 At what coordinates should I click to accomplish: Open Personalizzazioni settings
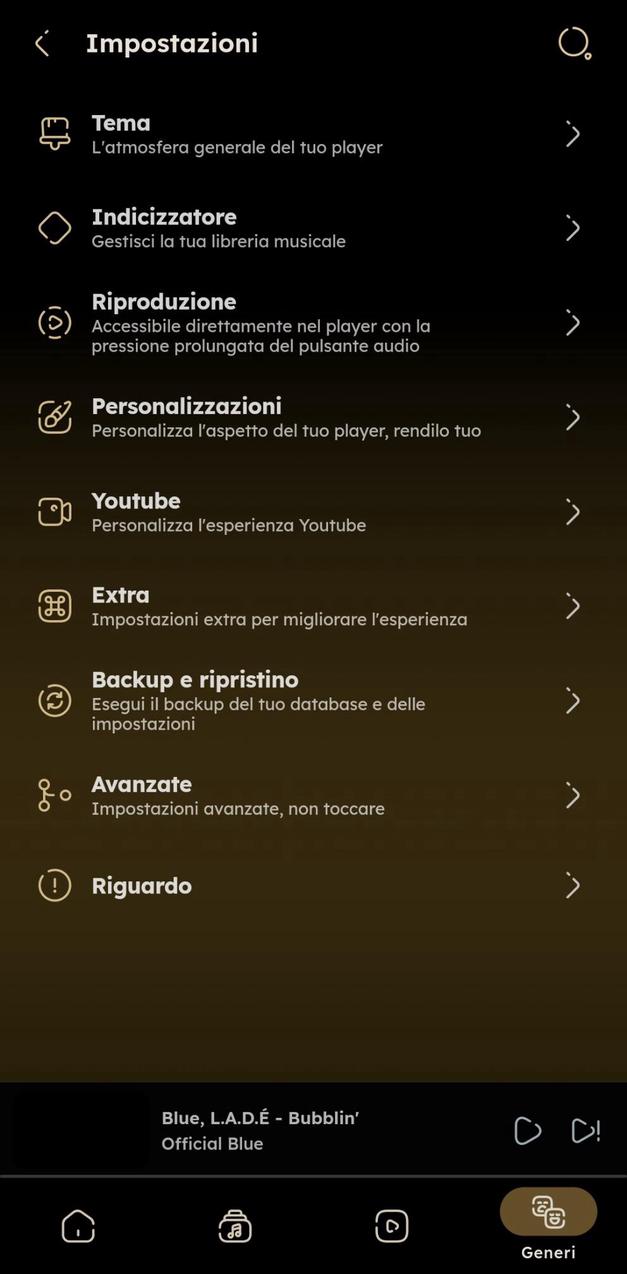310,417
